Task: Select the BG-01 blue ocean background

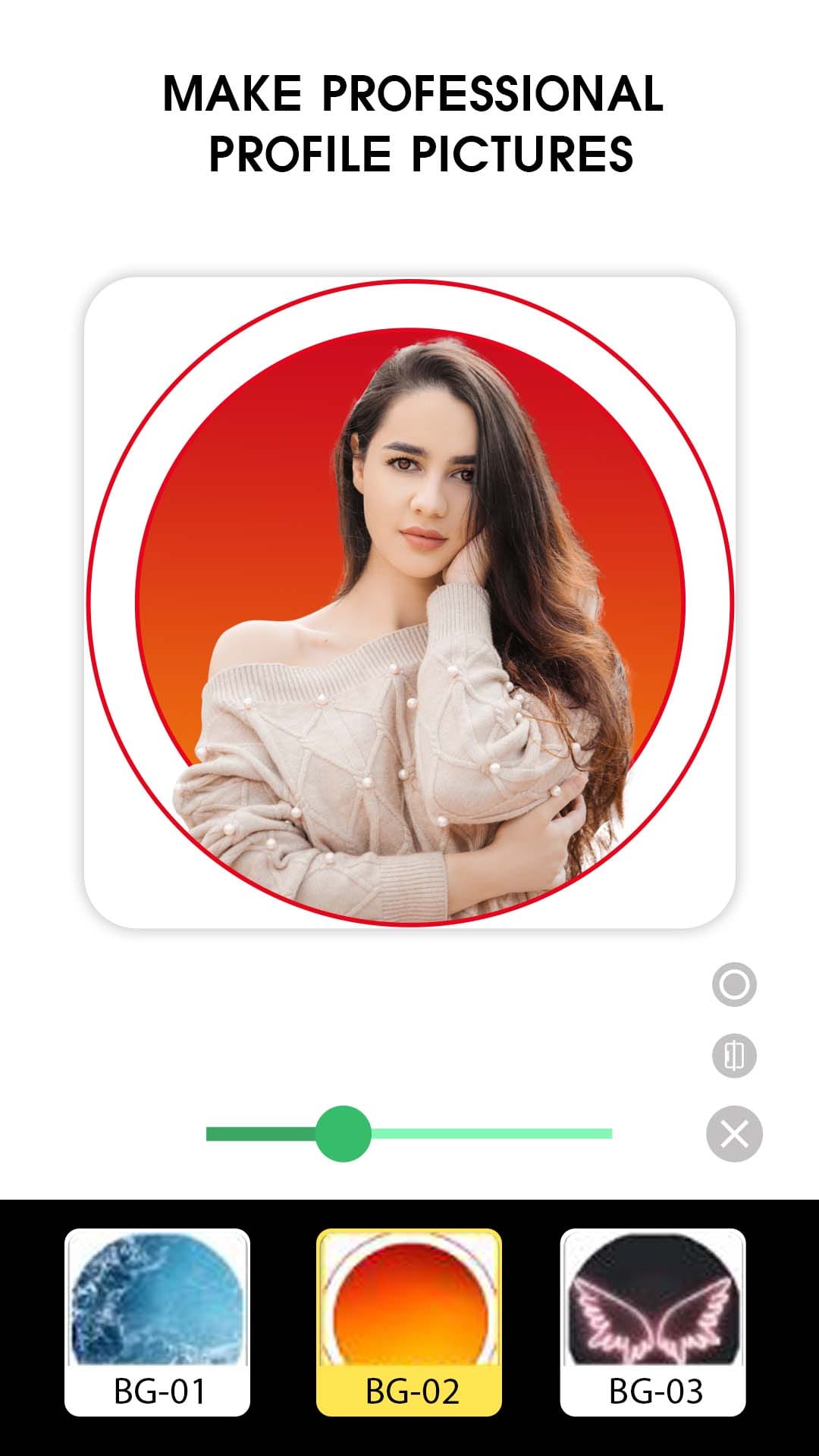Action: click(157, 1321)
